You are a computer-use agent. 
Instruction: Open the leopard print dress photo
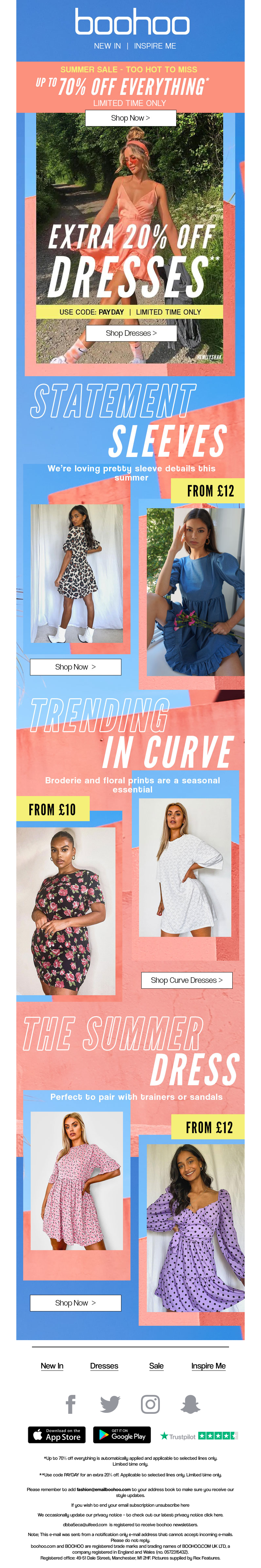point(77,573)
